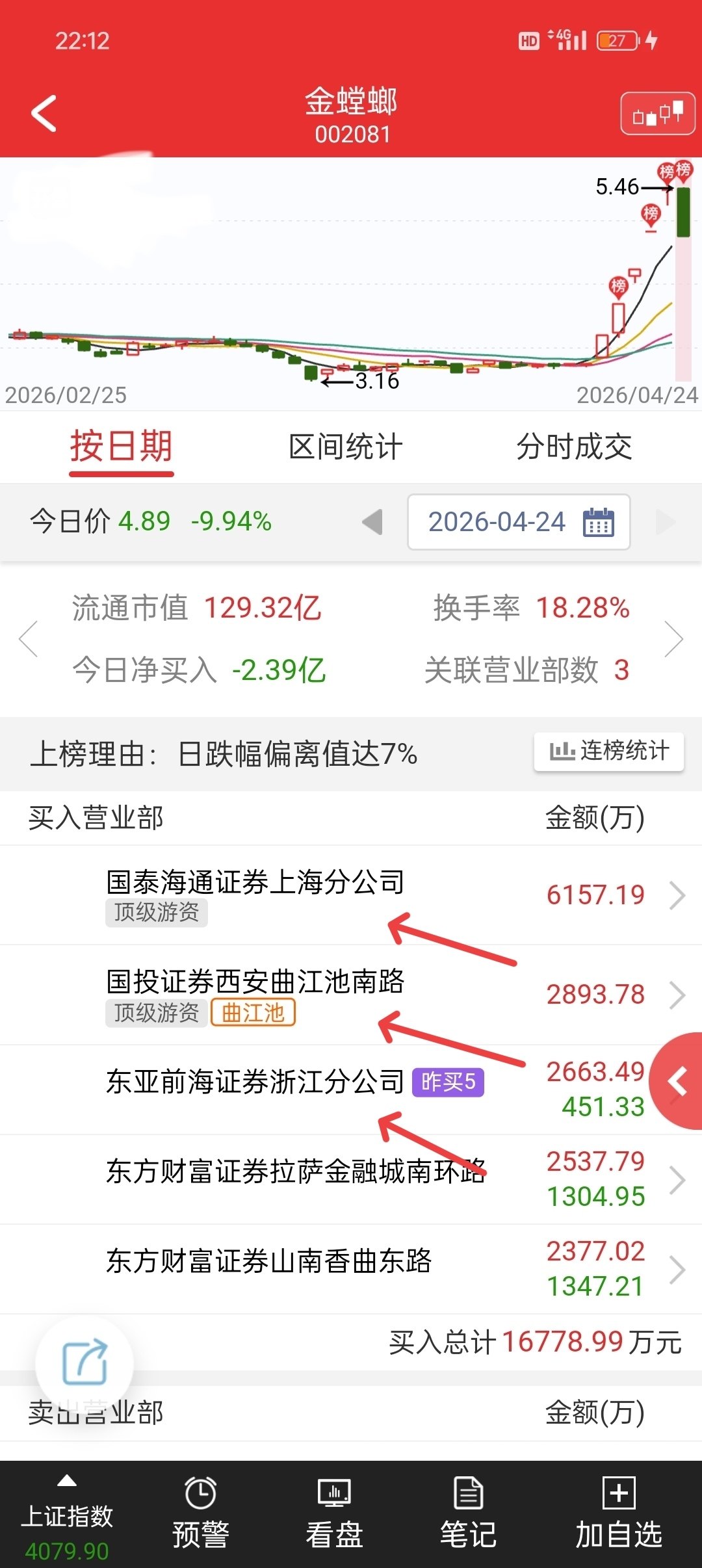Image resolution: width=702 pixels, height=1568 pixels.
Task: Tap the floating share button
Action: coord(84,1363)
